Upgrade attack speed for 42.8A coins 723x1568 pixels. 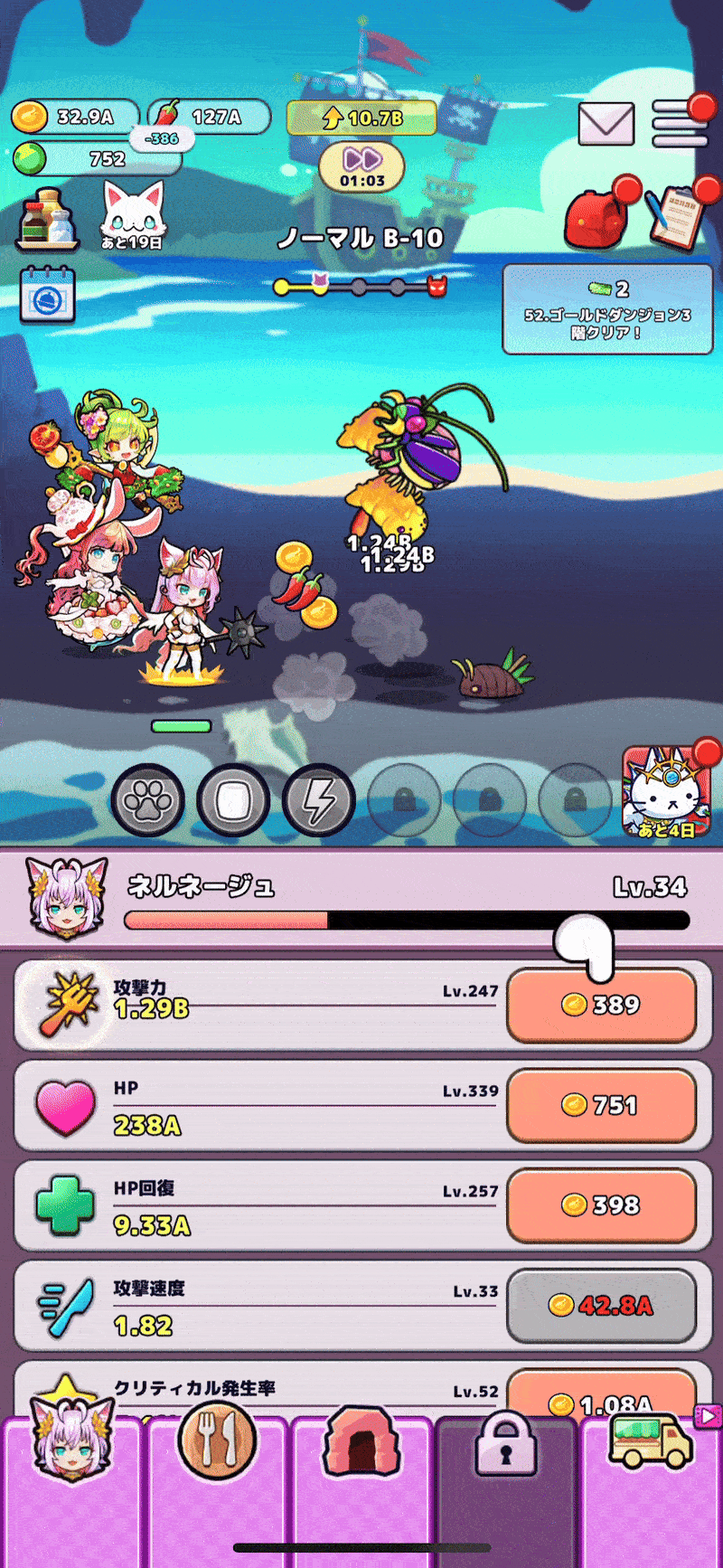click(601, 1306)
